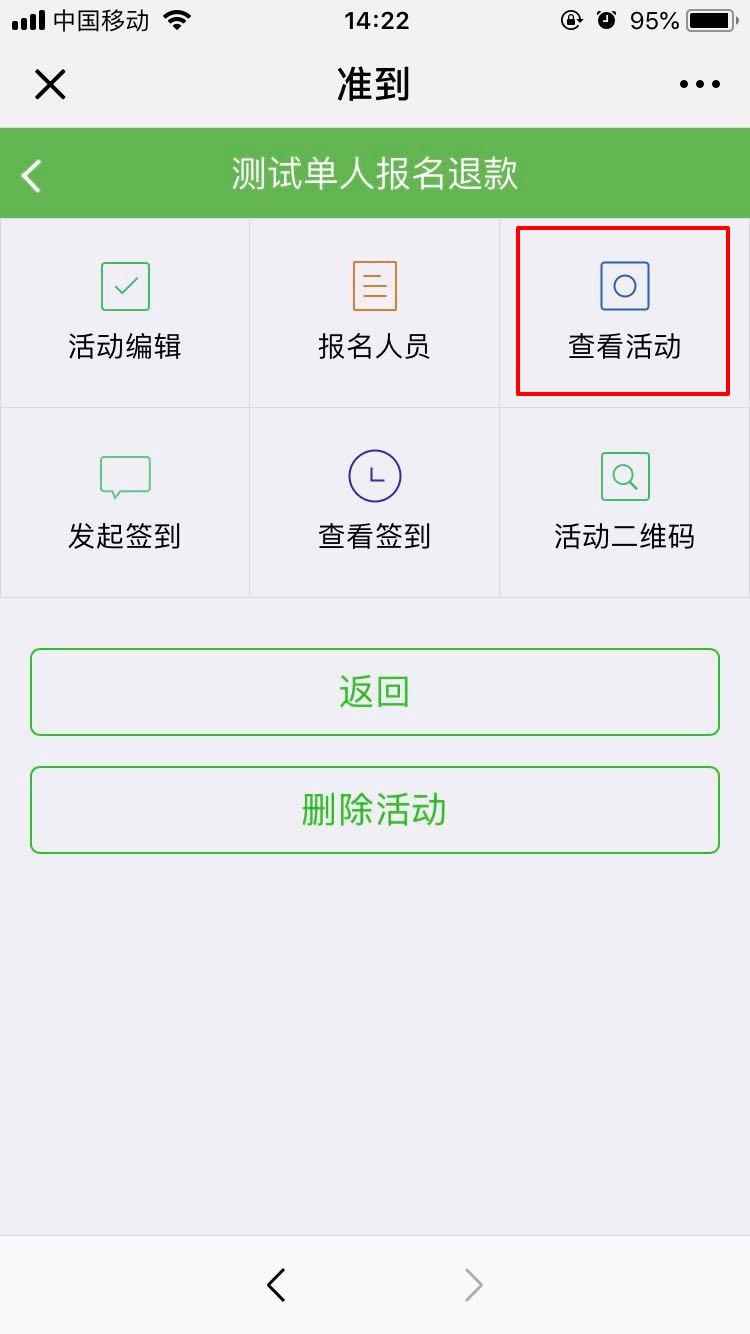Open 活动编辑 to edit the activity
Screen dimensions: 750x1334
tap(125, 312)
